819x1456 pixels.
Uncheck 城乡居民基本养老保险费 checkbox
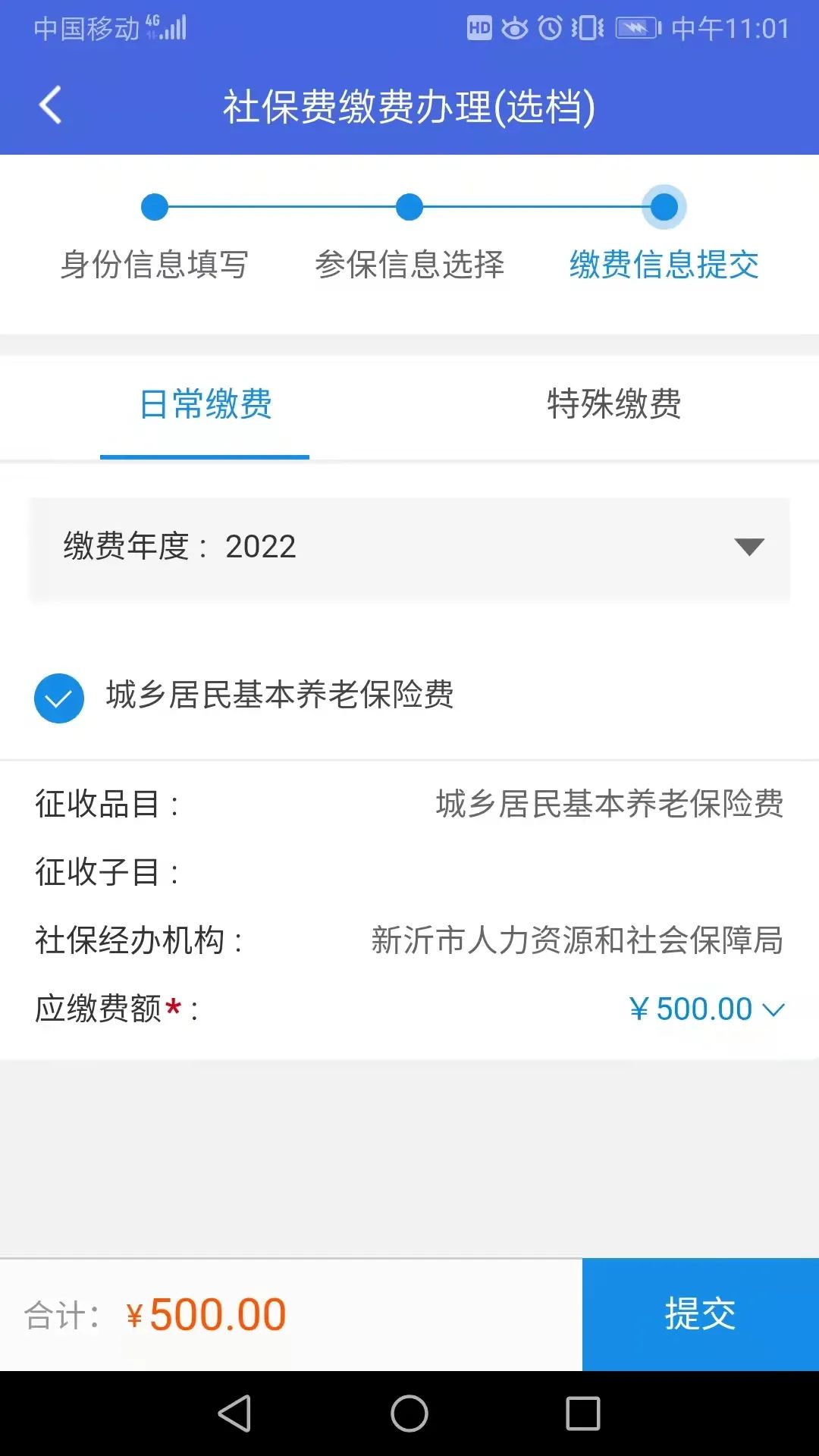[x=59, y=698]
